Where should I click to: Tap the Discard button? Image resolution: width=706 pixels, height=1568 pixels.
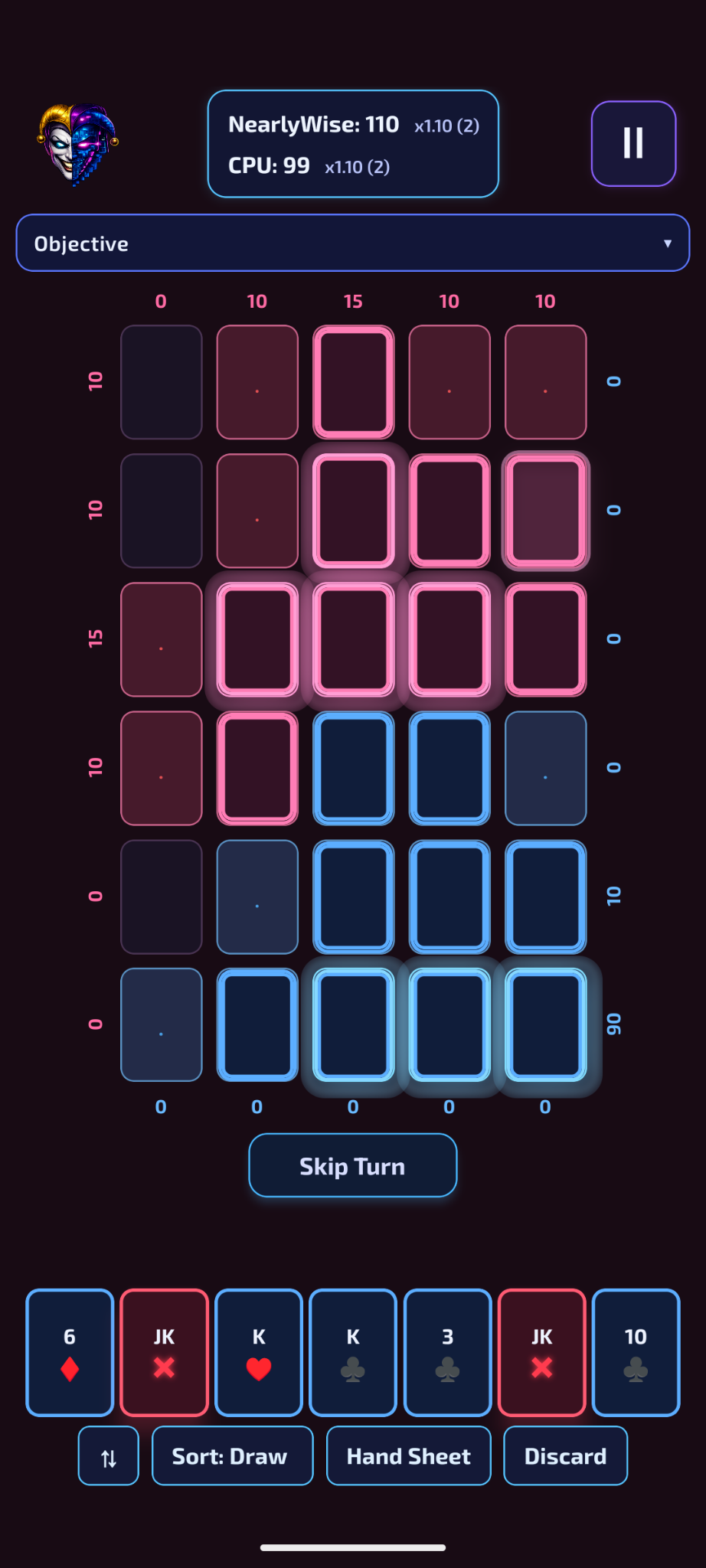pyautogui.click(x=565, y=1456)
